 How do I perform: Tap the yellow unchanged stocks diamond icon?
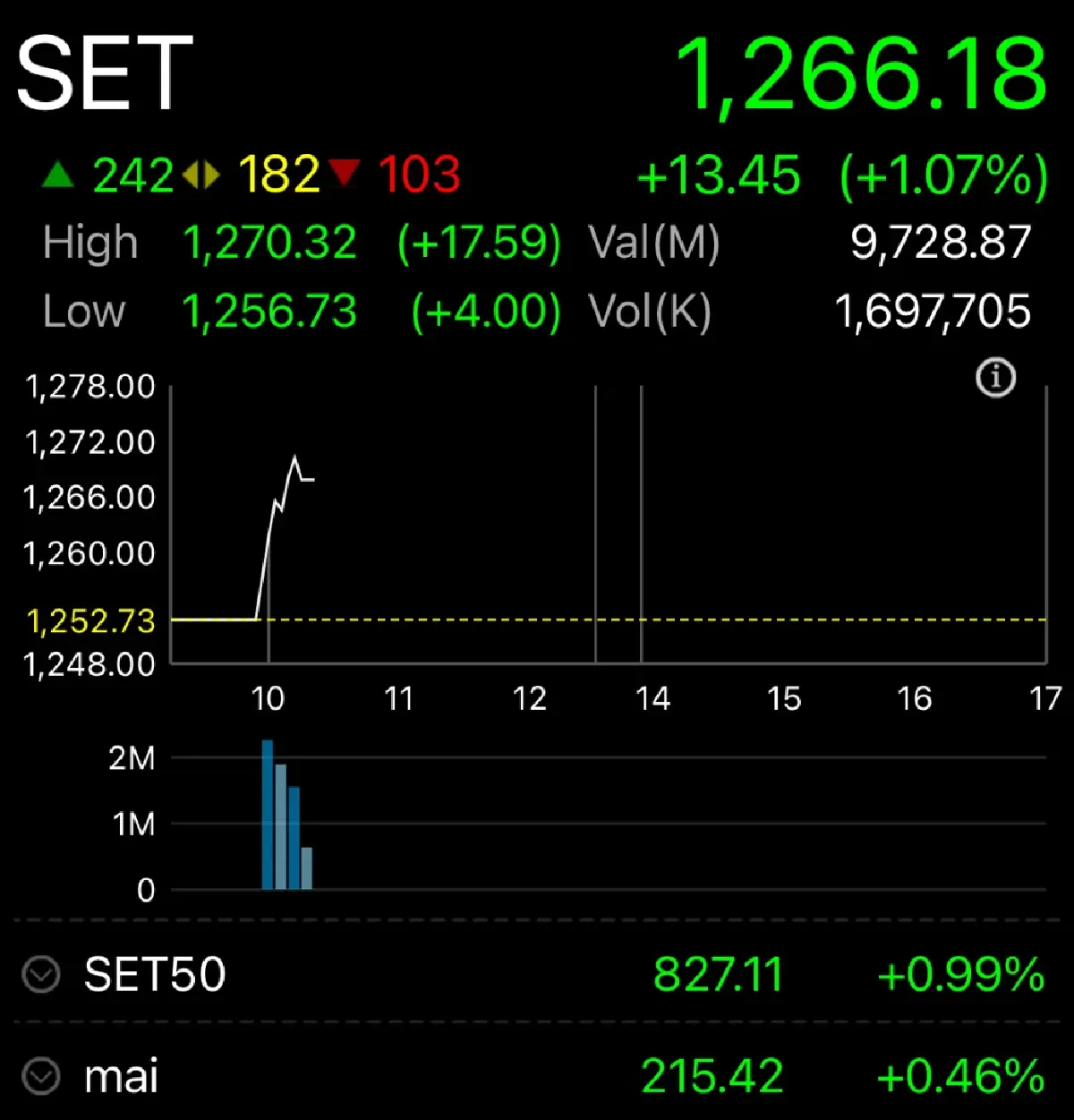(x=200, y=175)
